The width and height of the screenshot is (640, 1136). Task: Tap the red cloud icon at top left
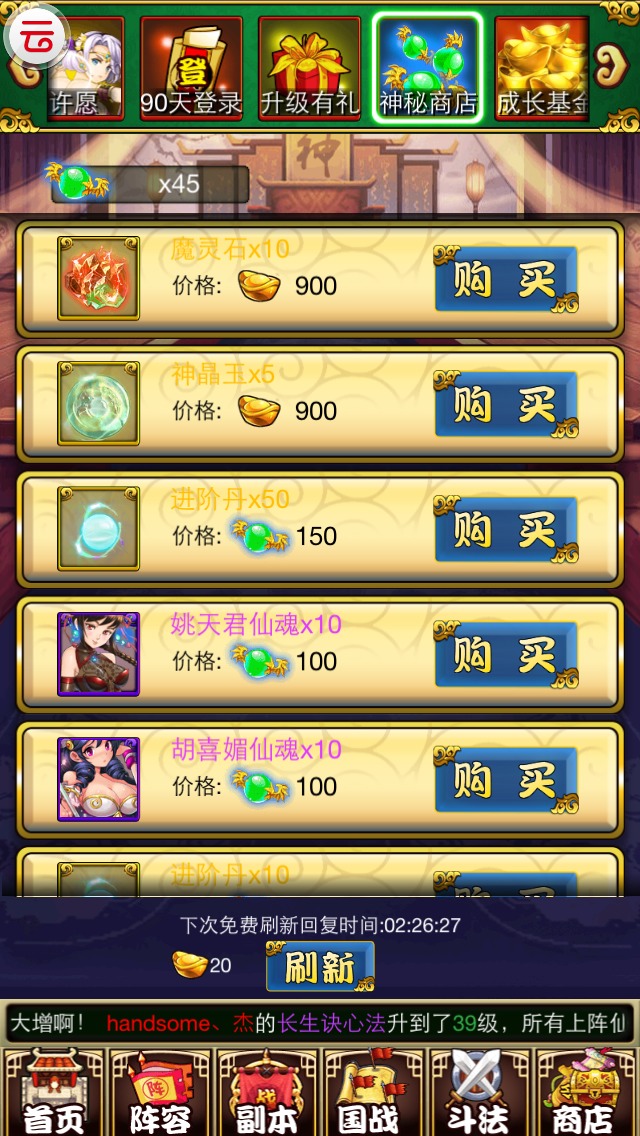click(37, 37)
